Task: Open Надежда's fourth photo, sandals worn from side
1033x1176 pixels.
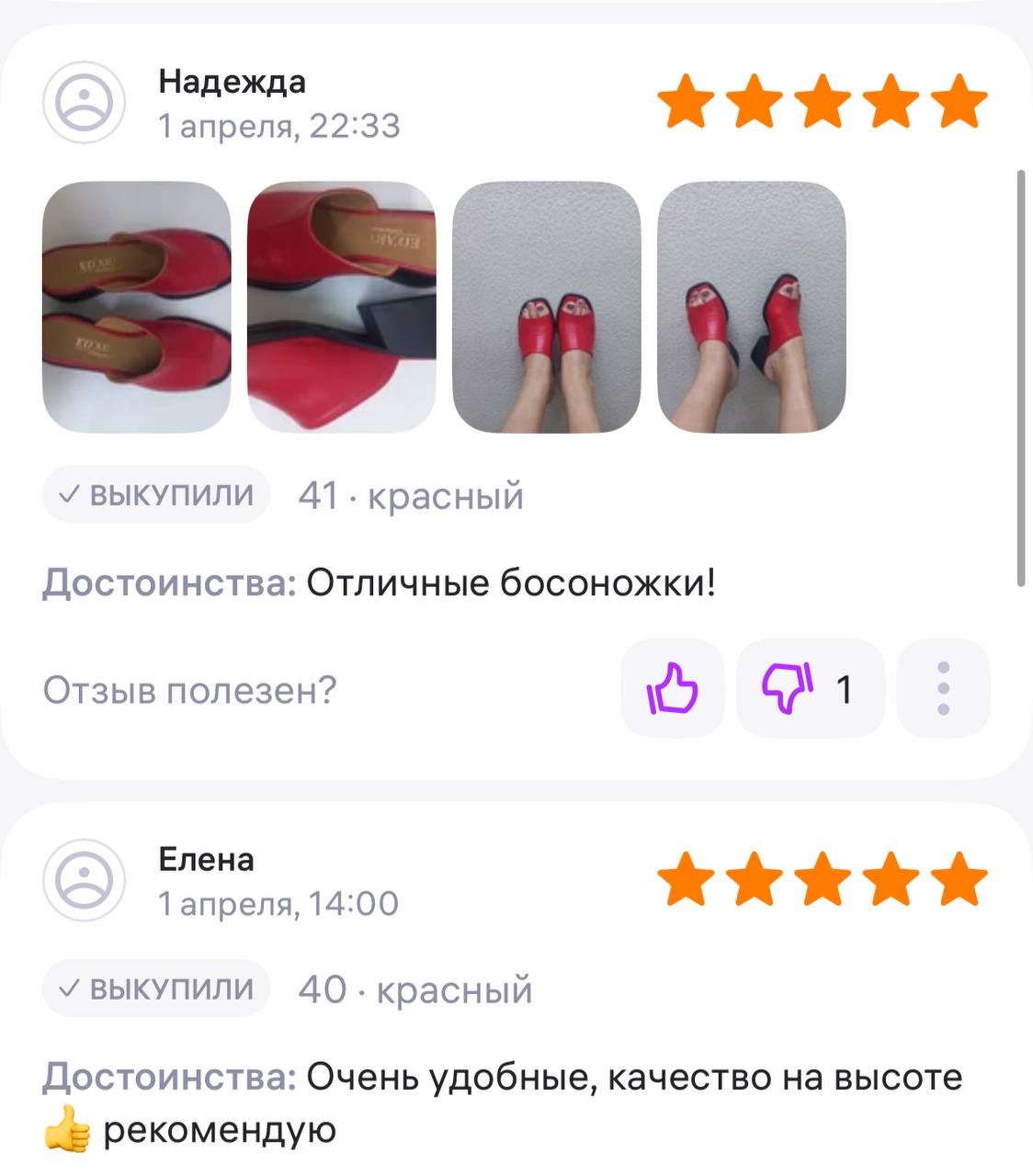Action: pos(751,307)
